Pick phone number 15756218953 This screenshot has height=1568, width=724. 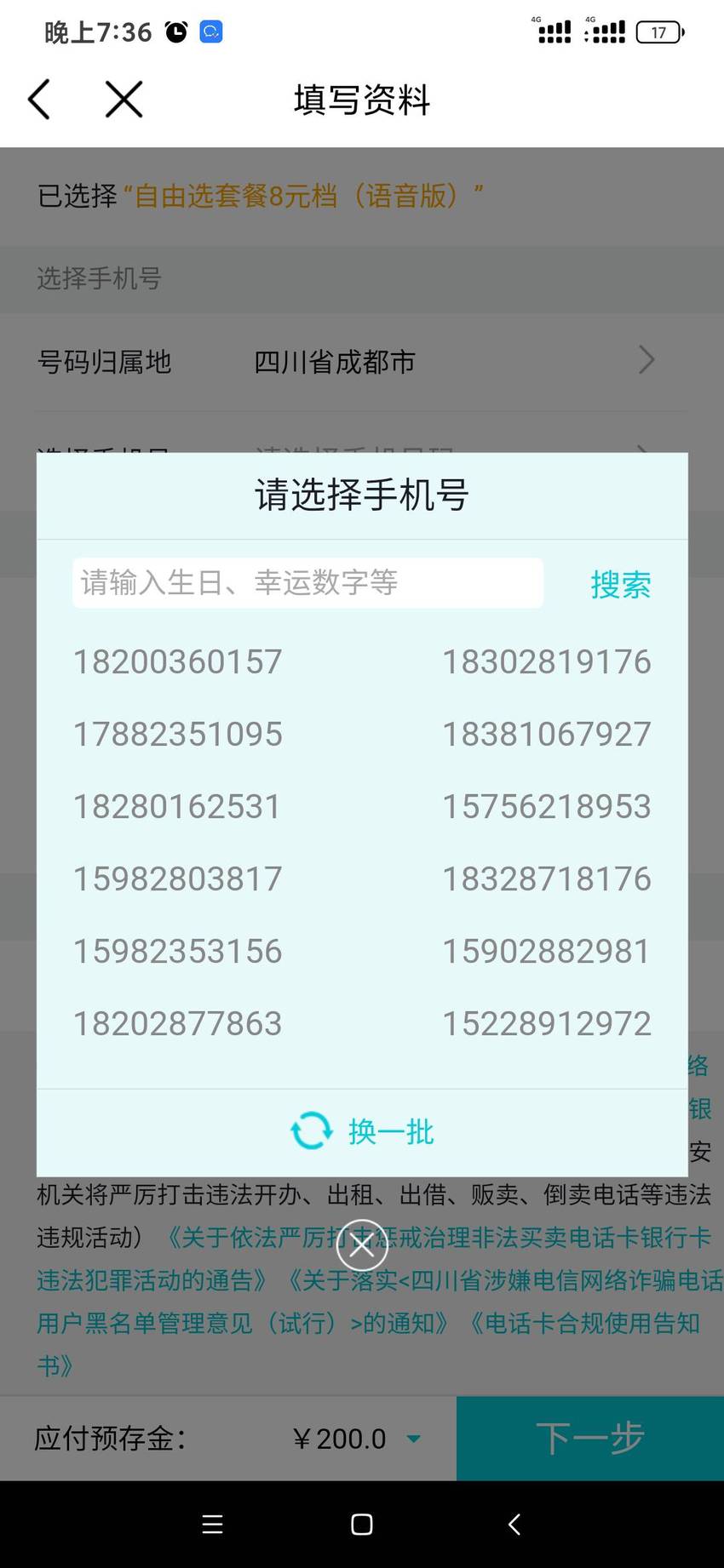point(547,807)
